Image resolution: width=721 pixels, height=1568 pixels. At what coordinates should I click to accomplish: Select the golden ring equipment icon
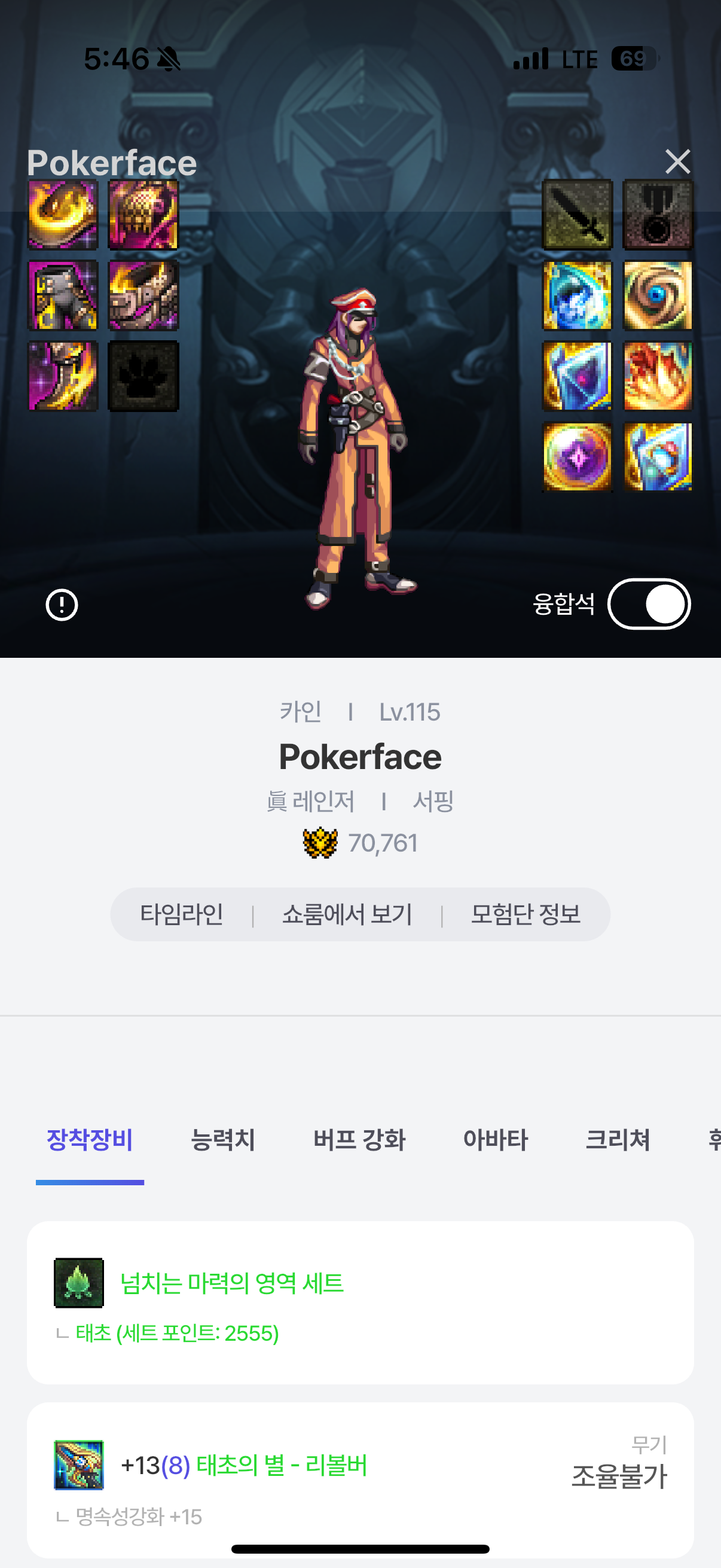pyautogui.click(x=63, y=214)
